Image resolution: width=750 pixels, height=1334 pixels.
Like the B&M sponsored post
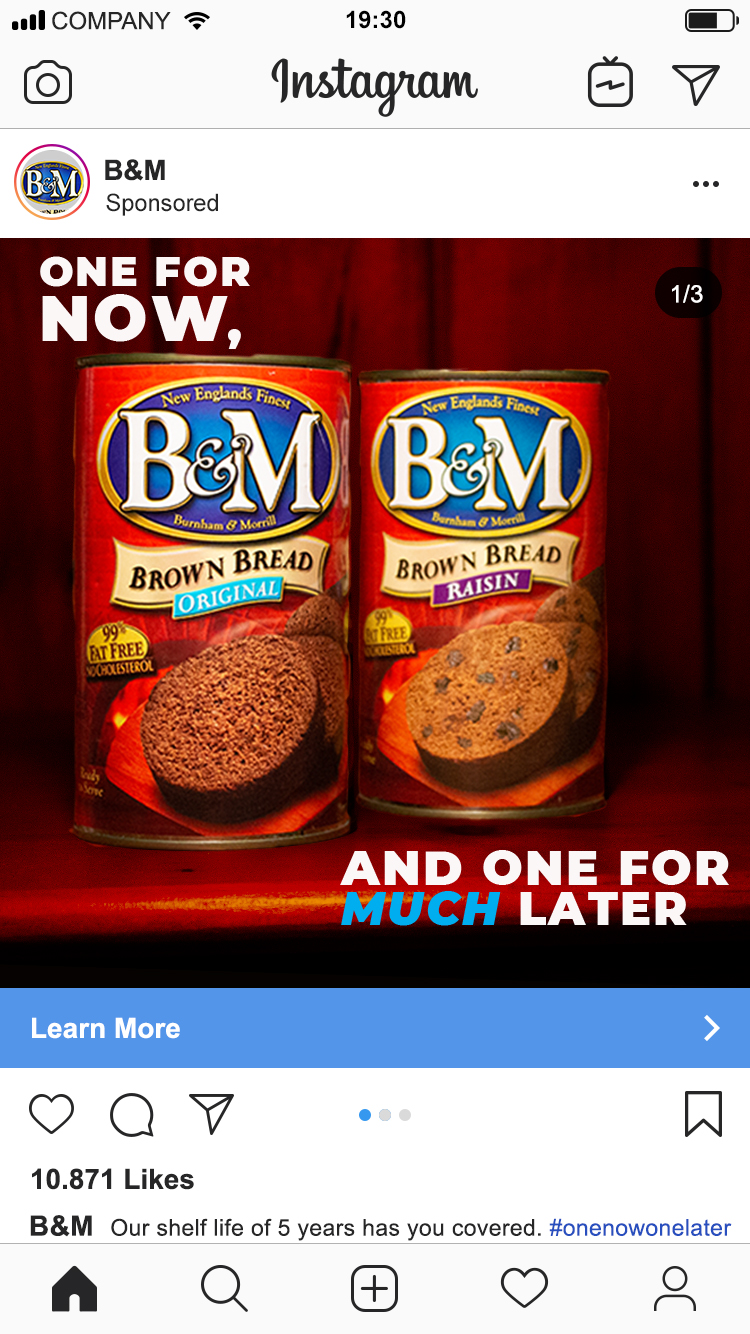point(52,1114)
